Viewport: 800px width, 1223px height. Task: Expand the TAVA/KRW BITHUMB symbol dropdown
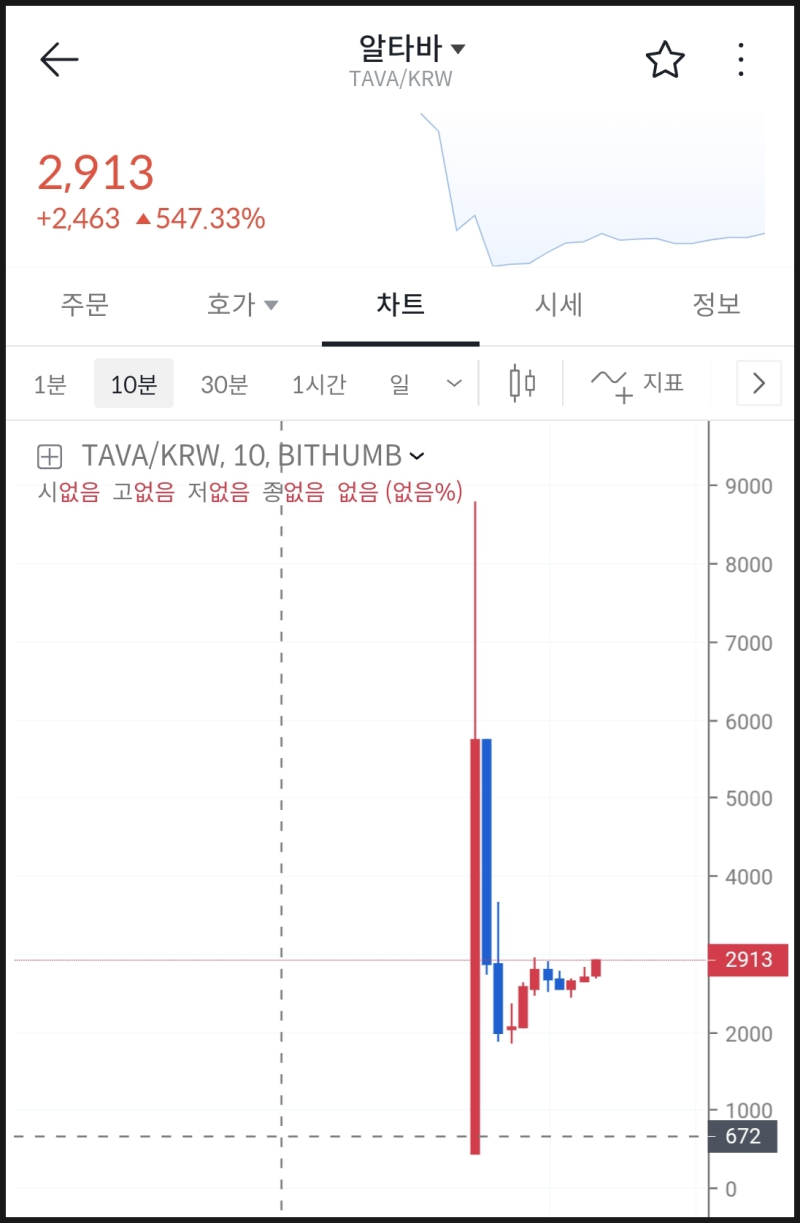point(417,455)
